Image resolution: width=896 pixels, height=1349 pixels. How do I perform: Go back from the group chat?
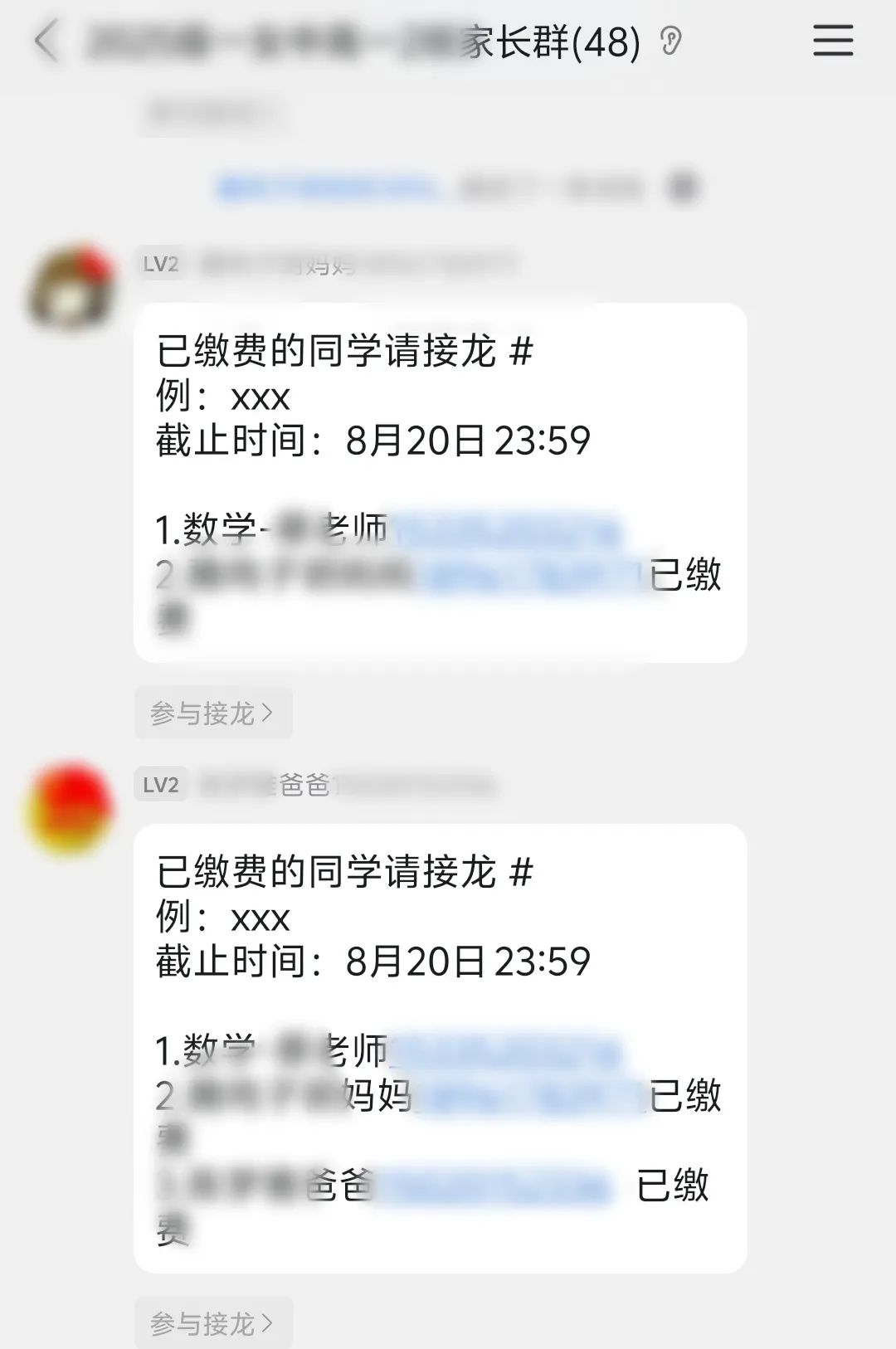point(46,41)
